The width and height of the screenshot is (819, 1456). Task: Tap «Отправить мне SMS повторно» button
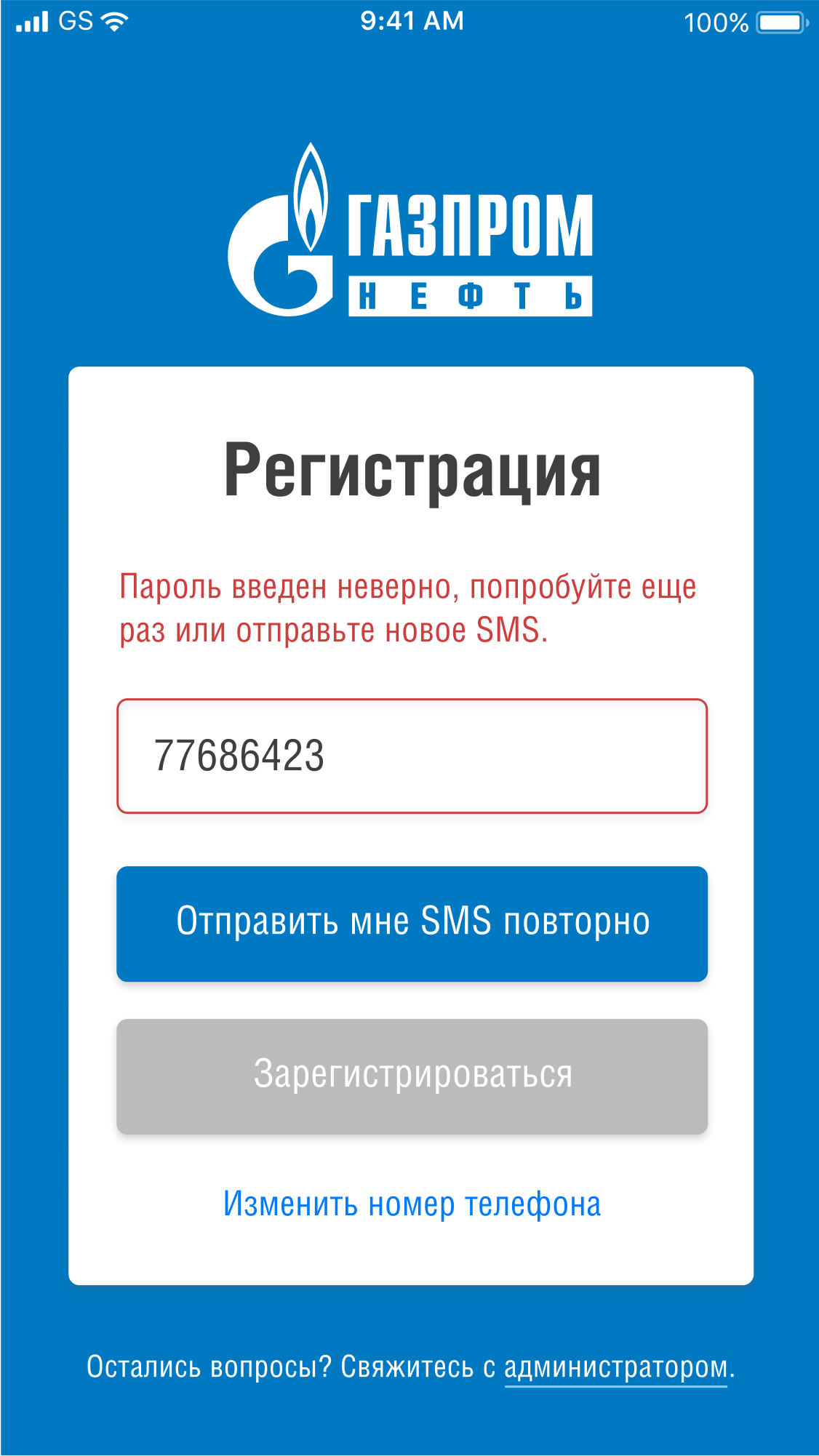coord(412,923)
